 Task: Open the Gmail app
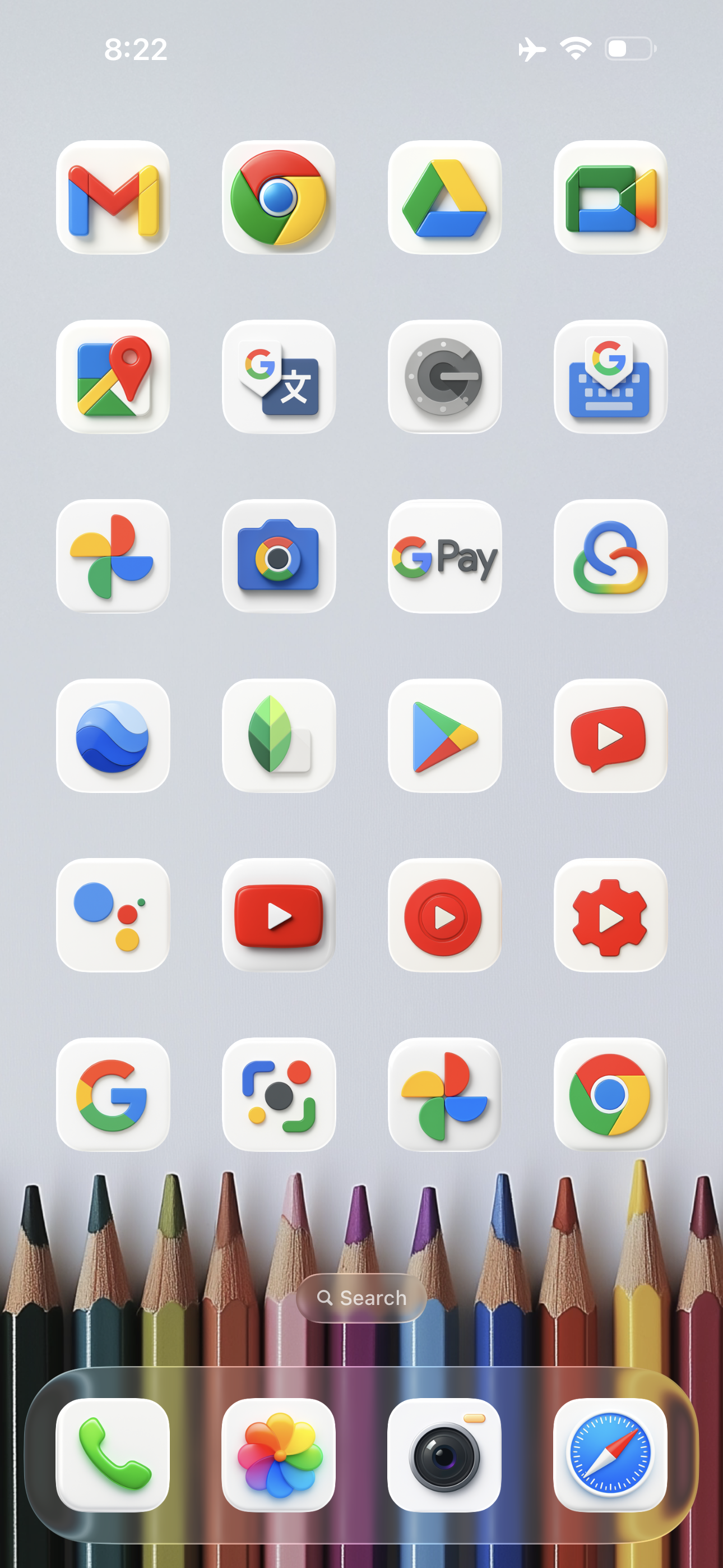(113, 197)
